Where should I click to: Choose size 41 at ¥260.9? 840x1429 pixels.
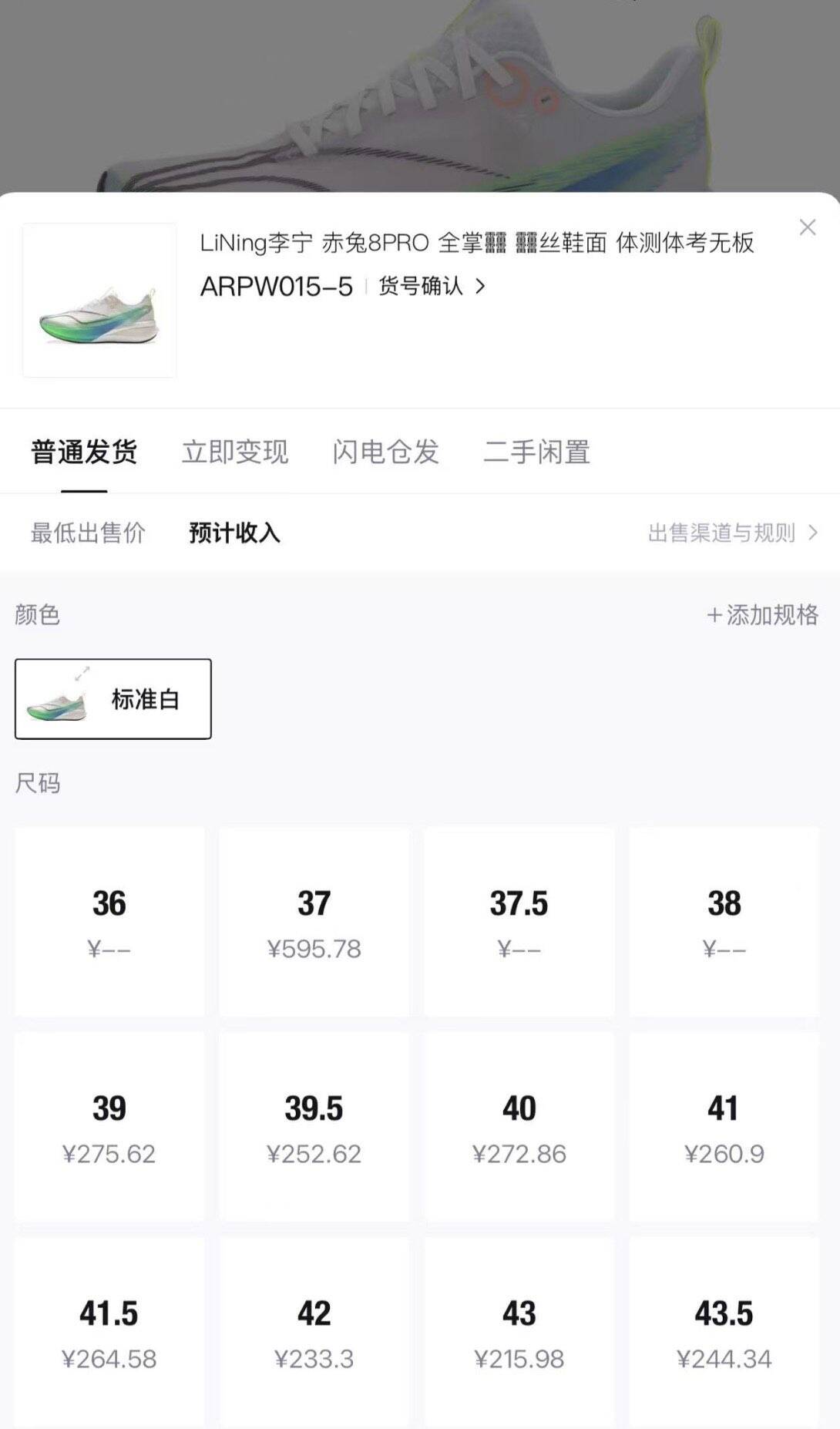[724, 1127]
